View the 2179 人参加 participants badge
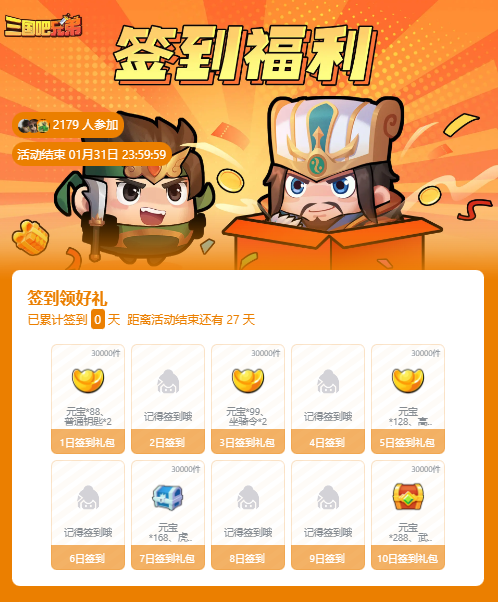The width and height of the screenshot is (498, 602). coord(68,125)
